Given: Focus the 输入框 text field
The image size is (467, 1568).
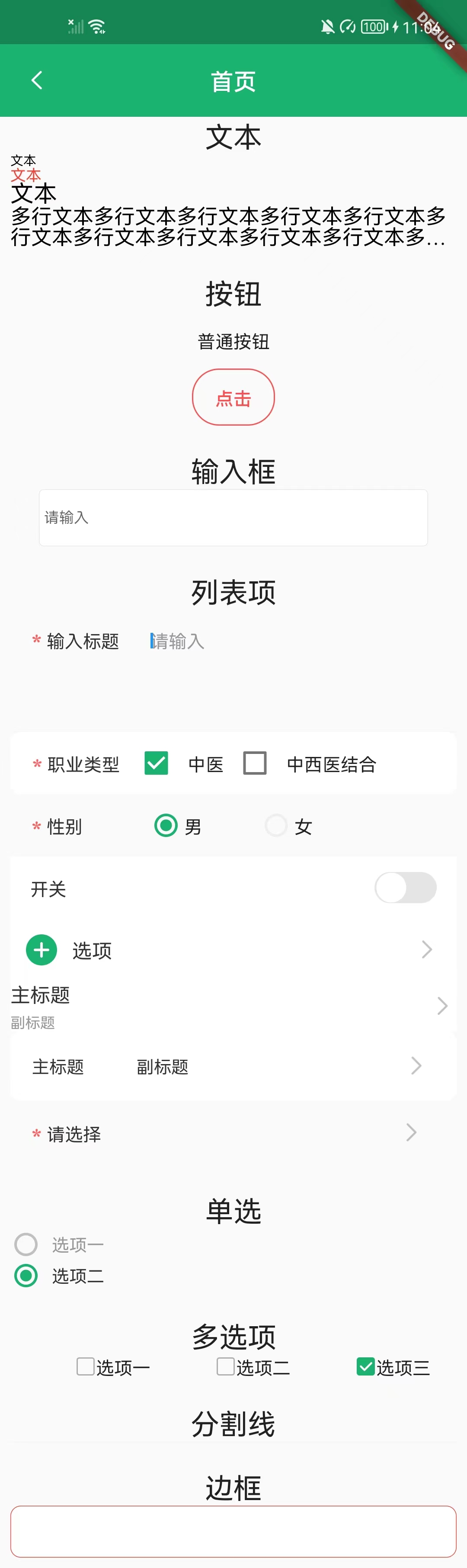Looking at the screenshot, I should click(x=233, y=517).
